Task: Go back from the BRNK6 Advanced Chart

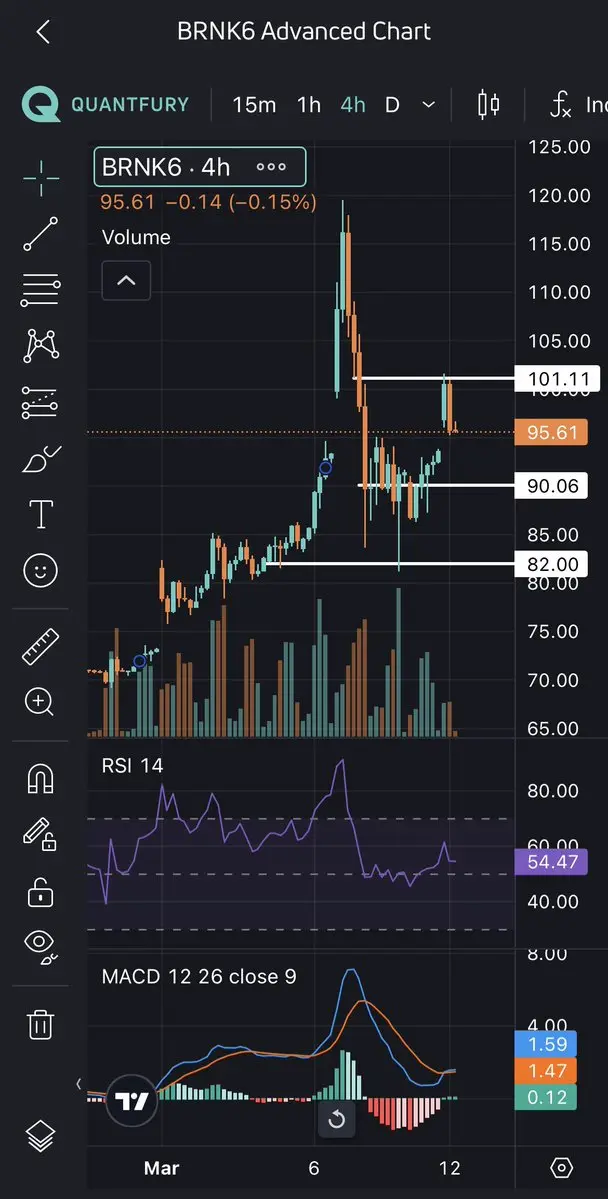Action: click(x=43, y=31)
